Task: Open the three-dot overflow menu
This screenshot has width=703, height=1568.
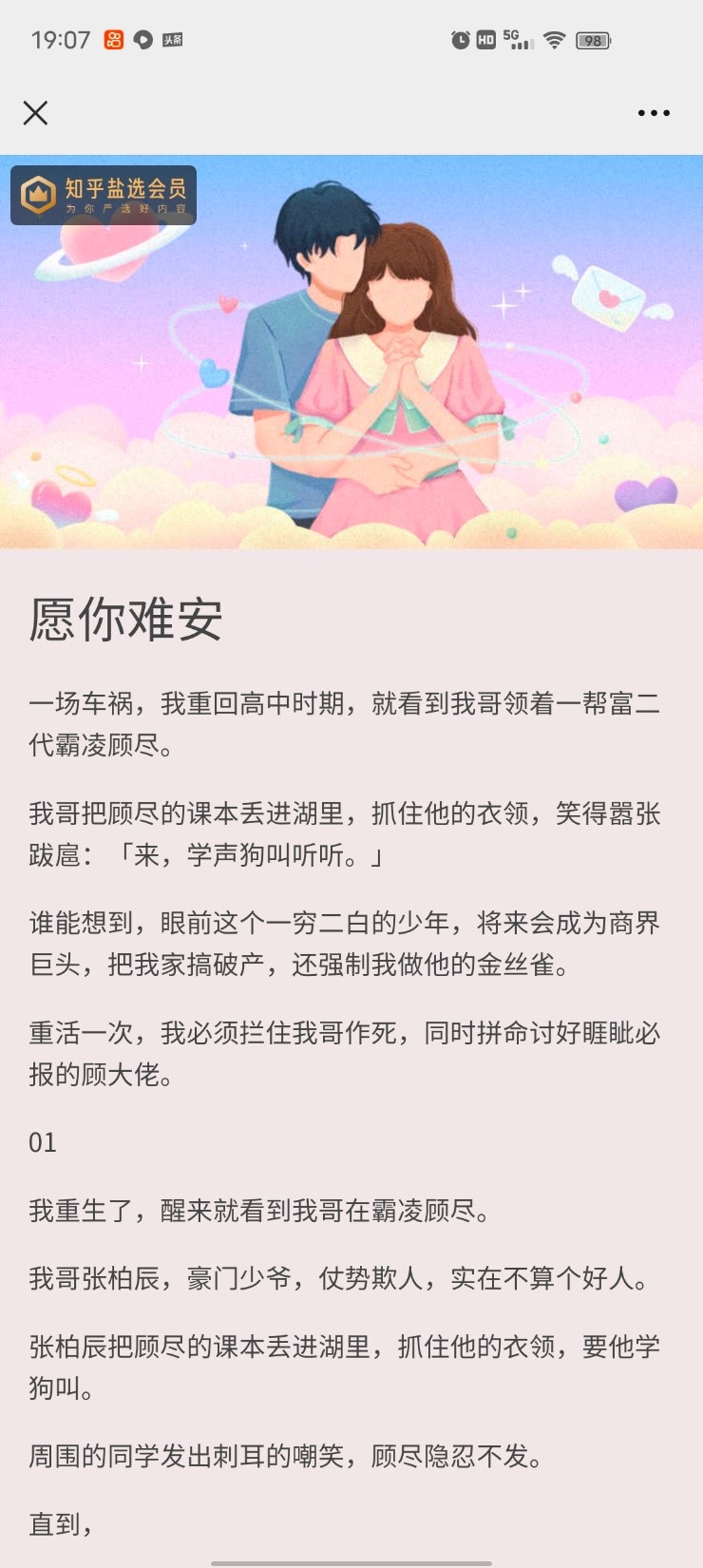Action: [x=654, y=113]
